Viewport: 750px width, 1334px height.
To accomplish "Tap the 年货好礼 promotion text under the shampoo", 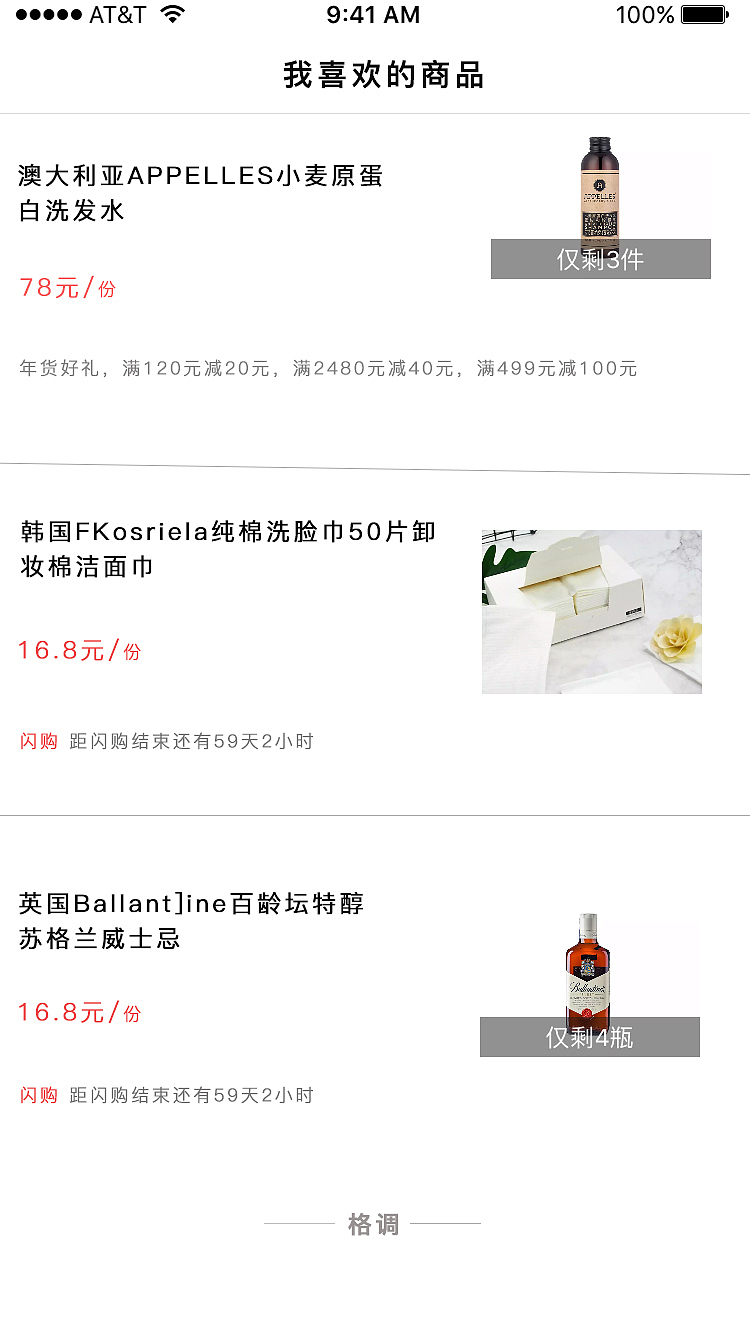I will tap(326, 368).
